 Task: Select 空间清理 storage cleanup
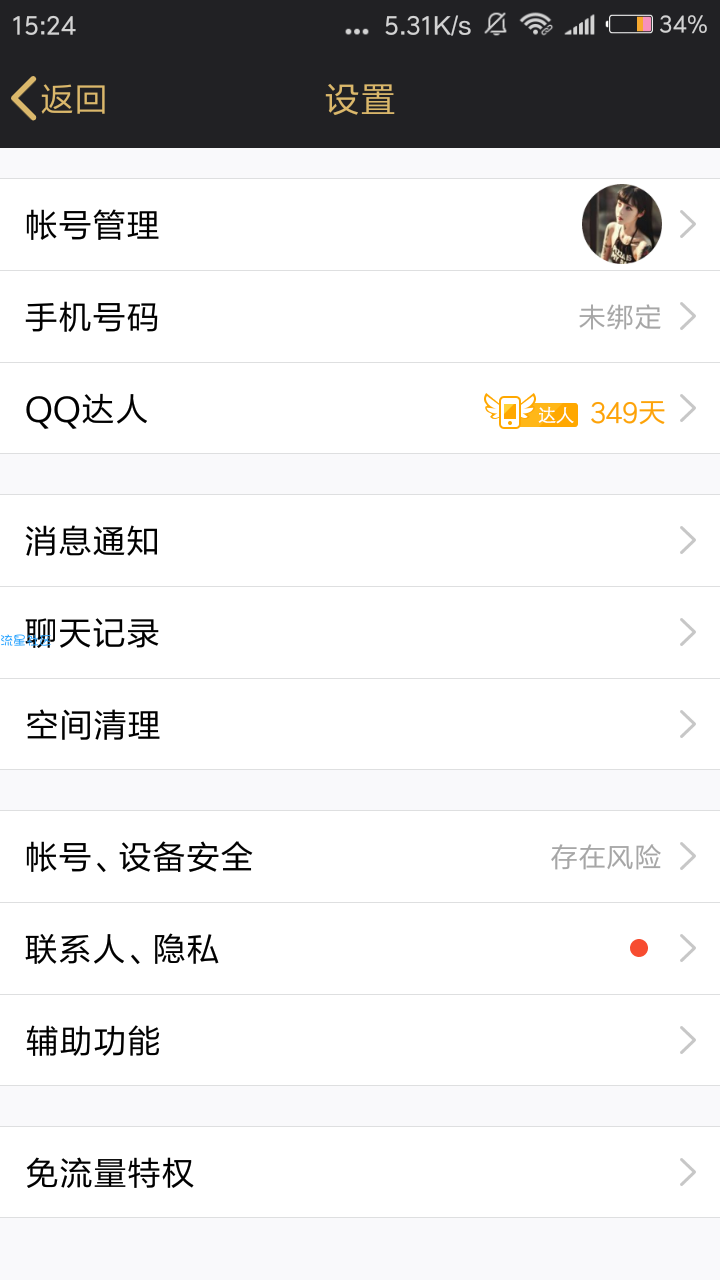pyautogui.click(x=360, y=725)
